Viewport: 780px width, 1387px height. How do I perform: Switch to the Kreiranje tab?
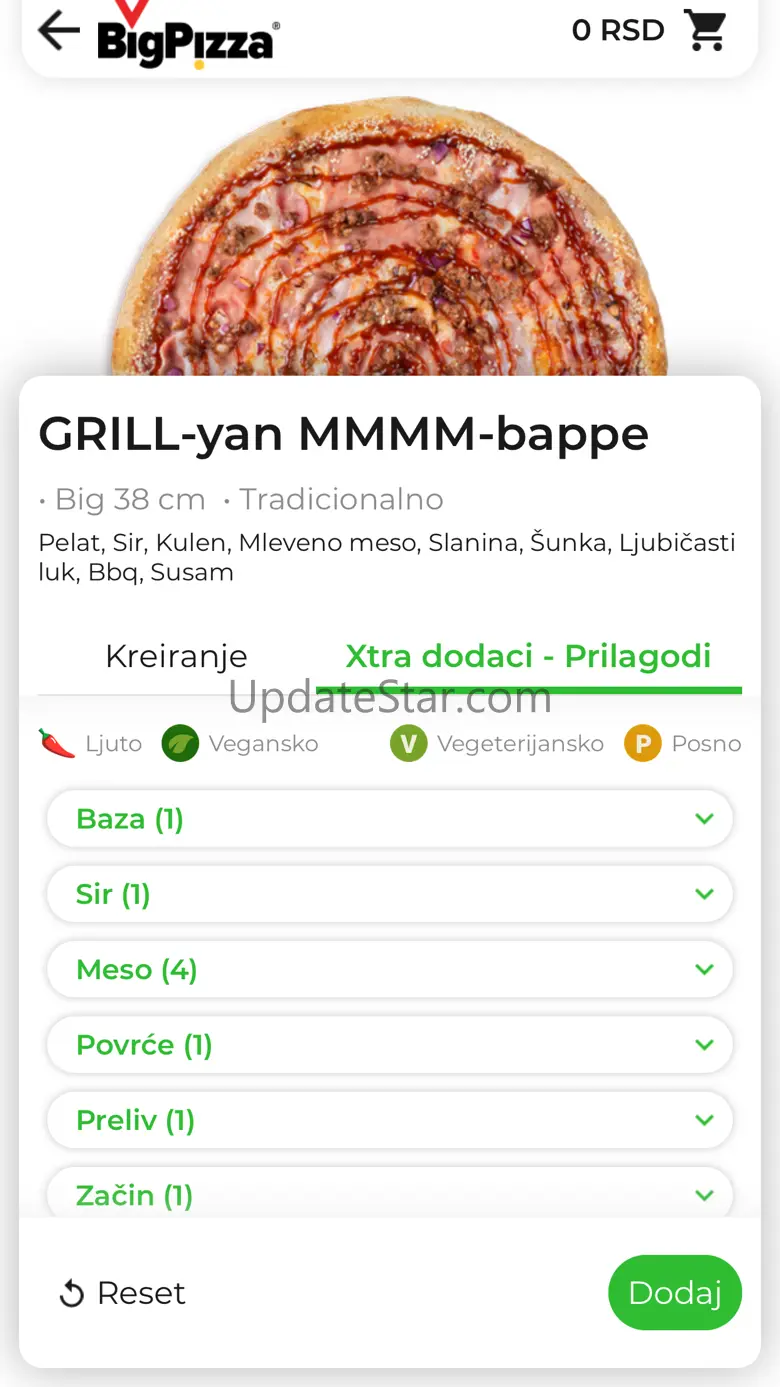pyautogui.click(x=176, y=656)
